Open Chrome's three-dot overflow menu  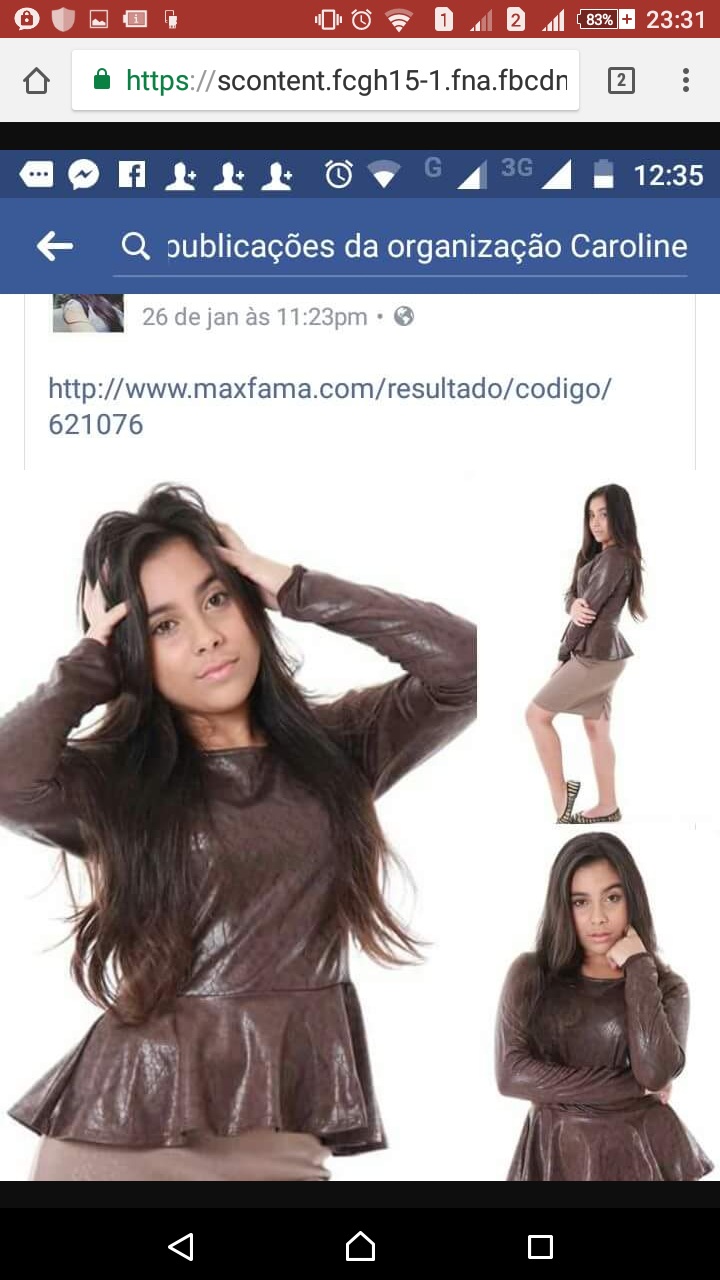pyautogui.click(x=686, y=80)
